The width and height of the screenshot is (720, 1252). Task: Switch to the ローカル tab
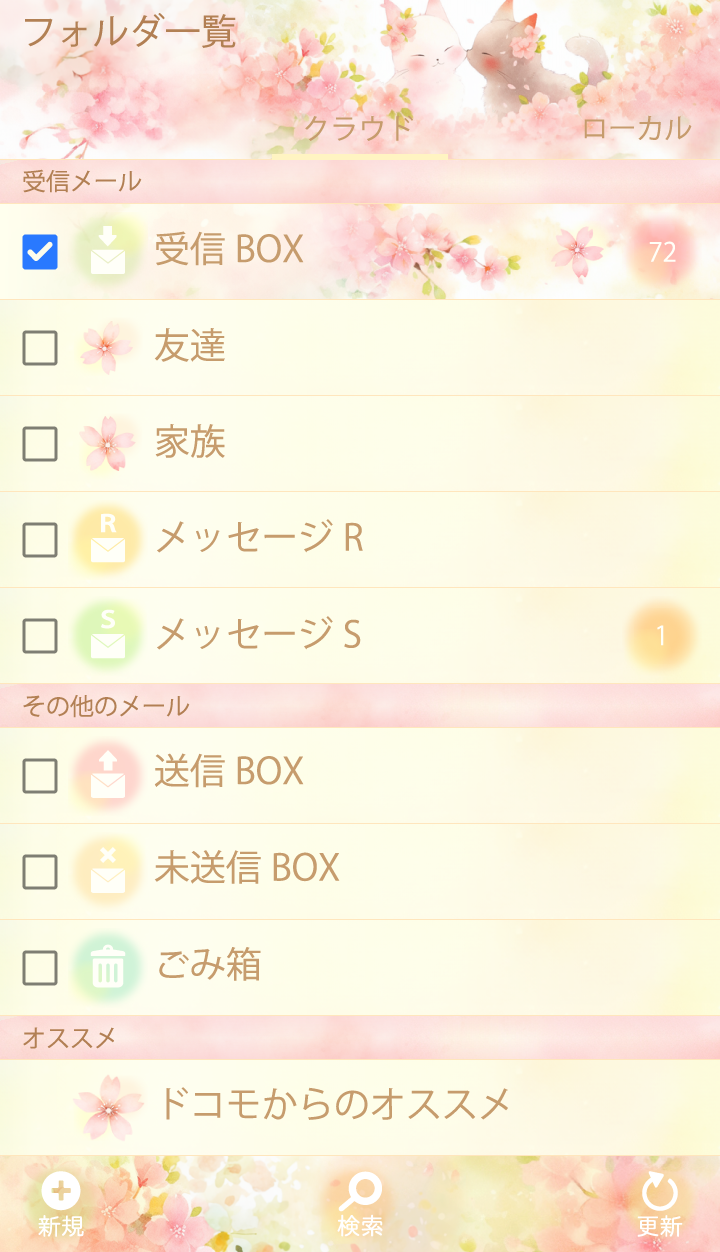click(636, 128)
